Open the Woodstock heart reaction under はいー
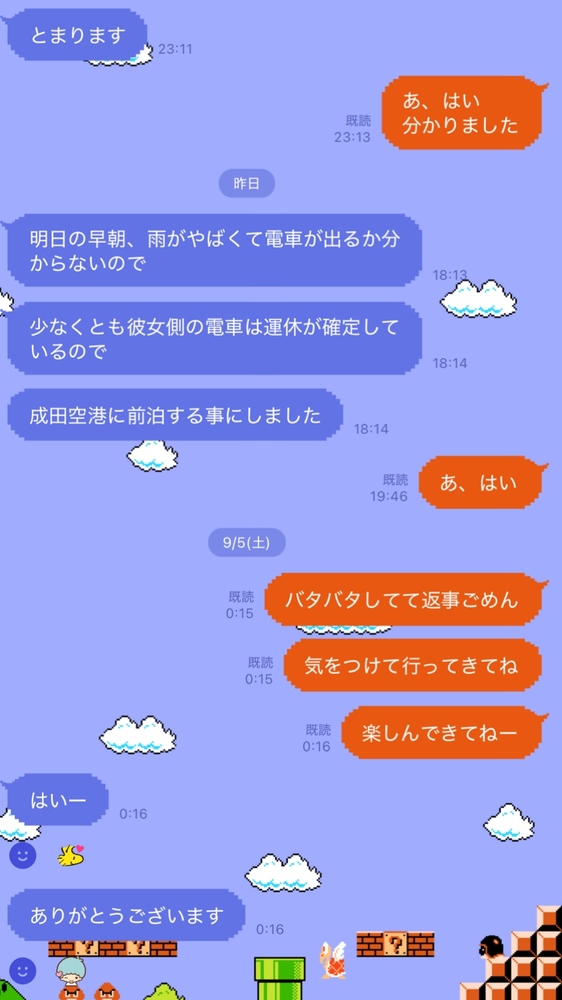562x1000 pixels. point(71,855)
